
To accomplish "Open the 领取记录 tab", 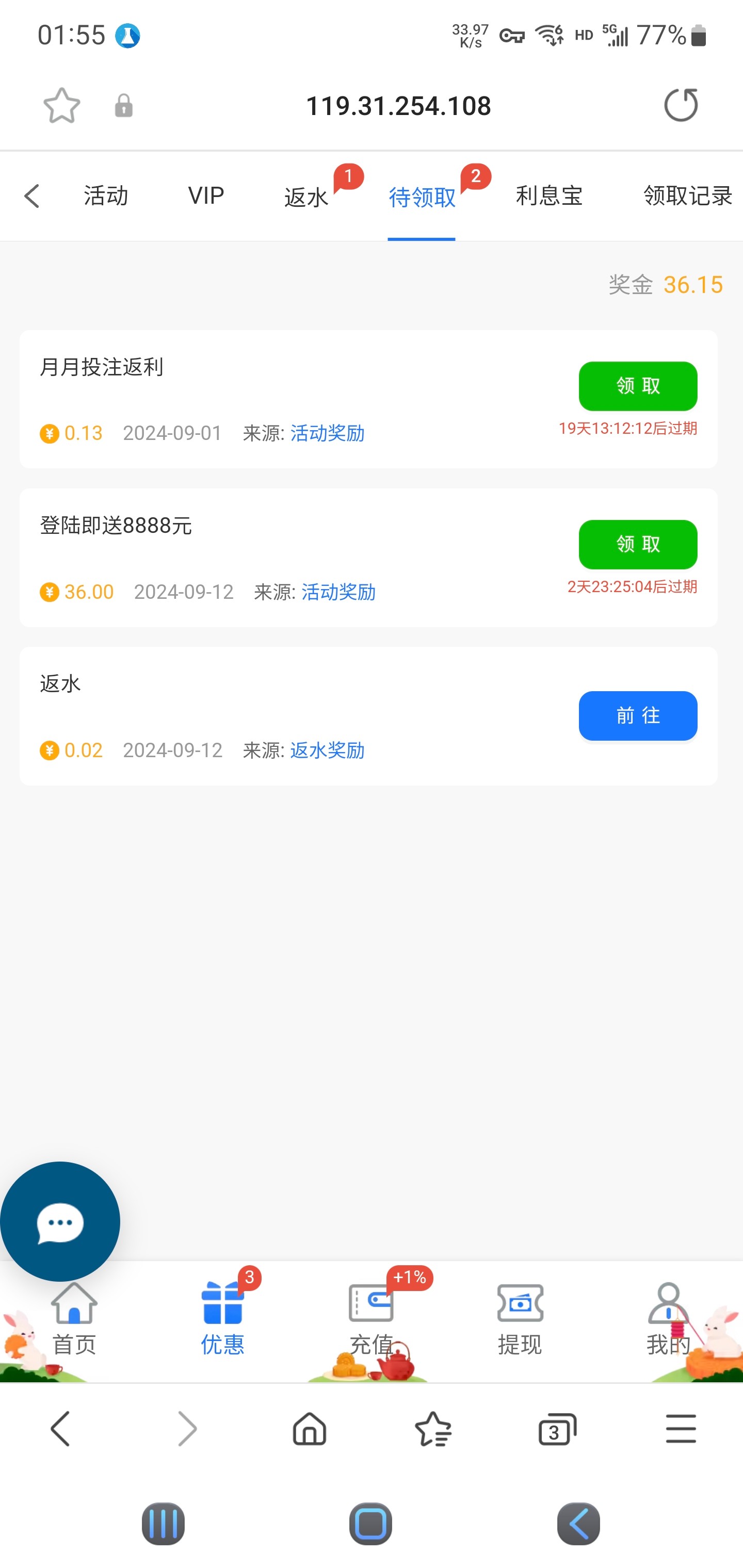I will point(687,196).
